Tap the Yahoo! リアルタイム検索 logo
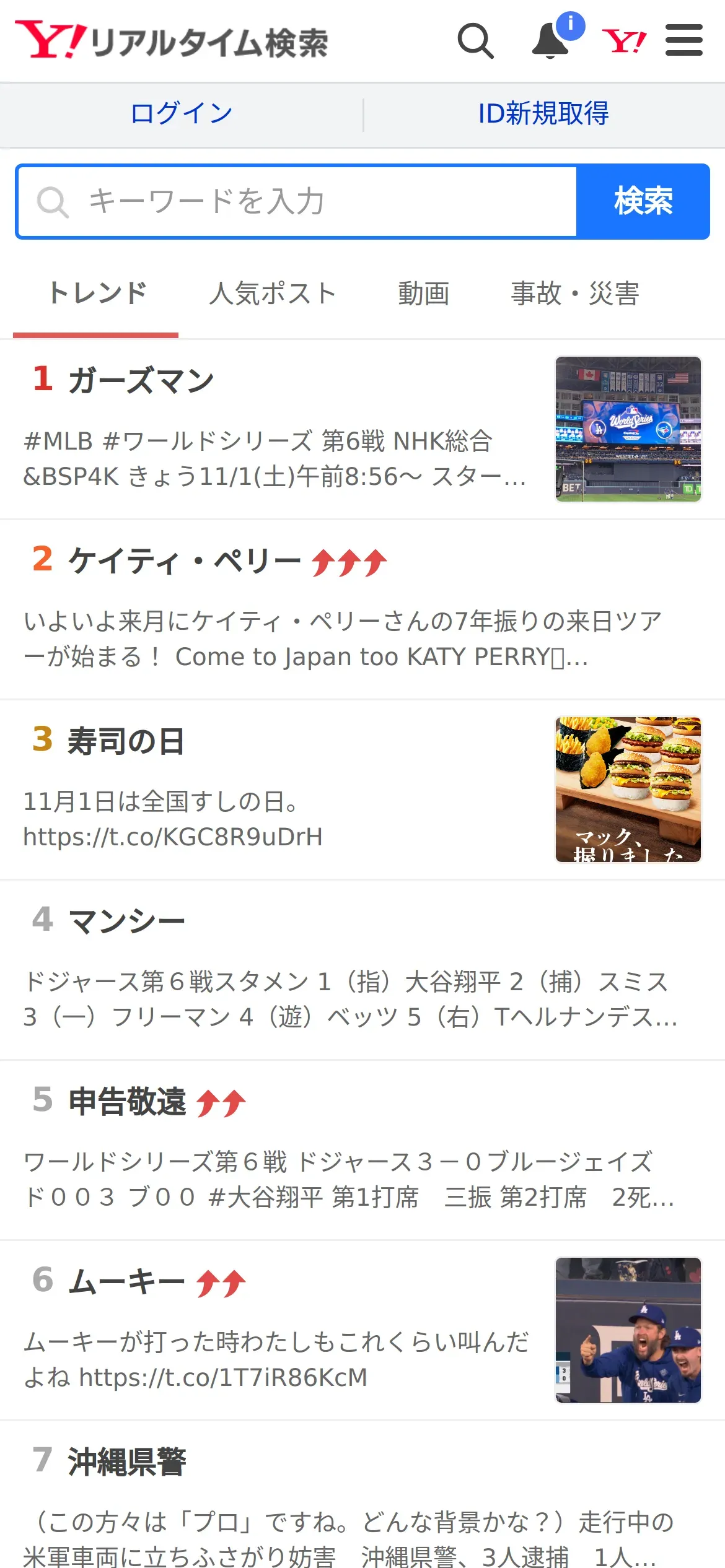The height and width of the screenshot is (1568, 725). tap(172, 41)
